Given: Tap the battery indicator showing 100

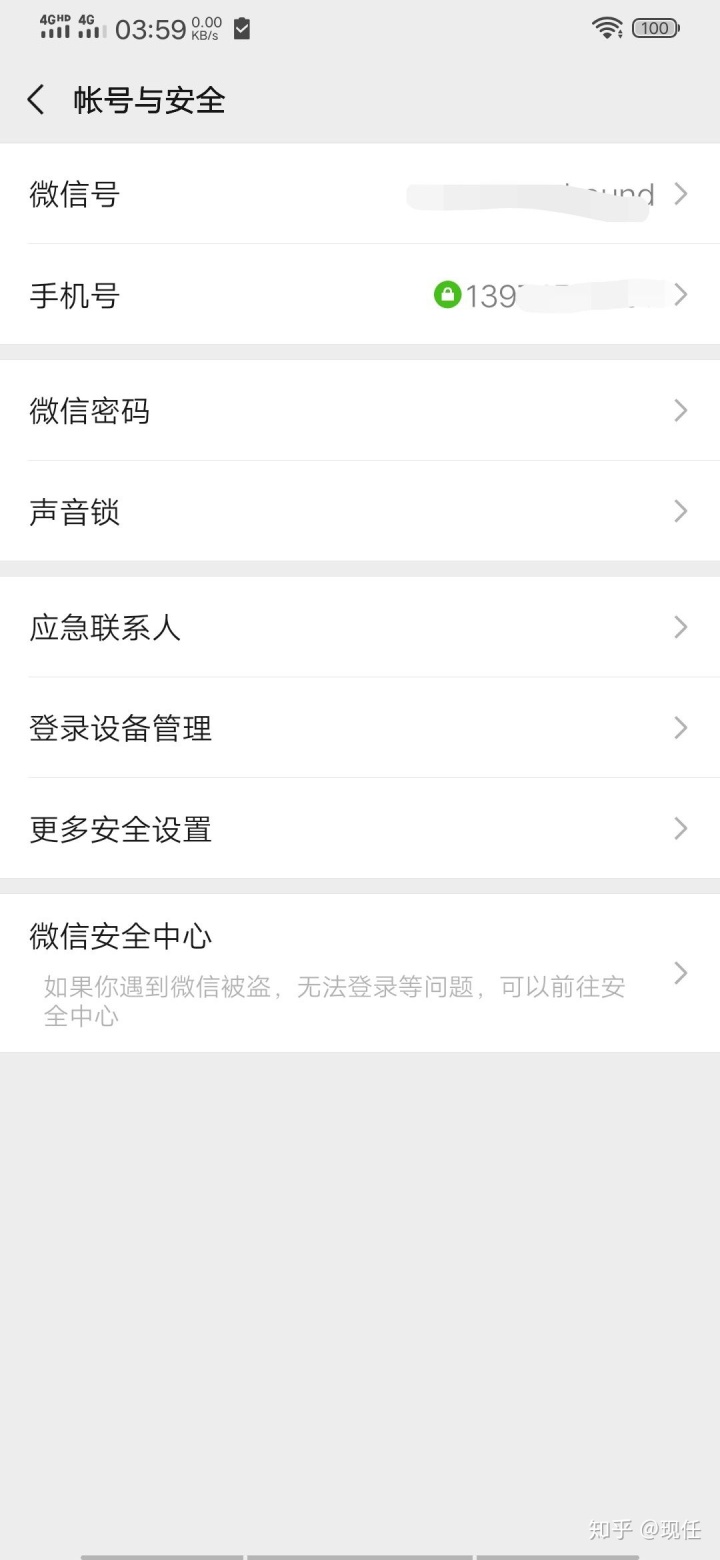Looking at the screenshot, I should tap(654, 28).
